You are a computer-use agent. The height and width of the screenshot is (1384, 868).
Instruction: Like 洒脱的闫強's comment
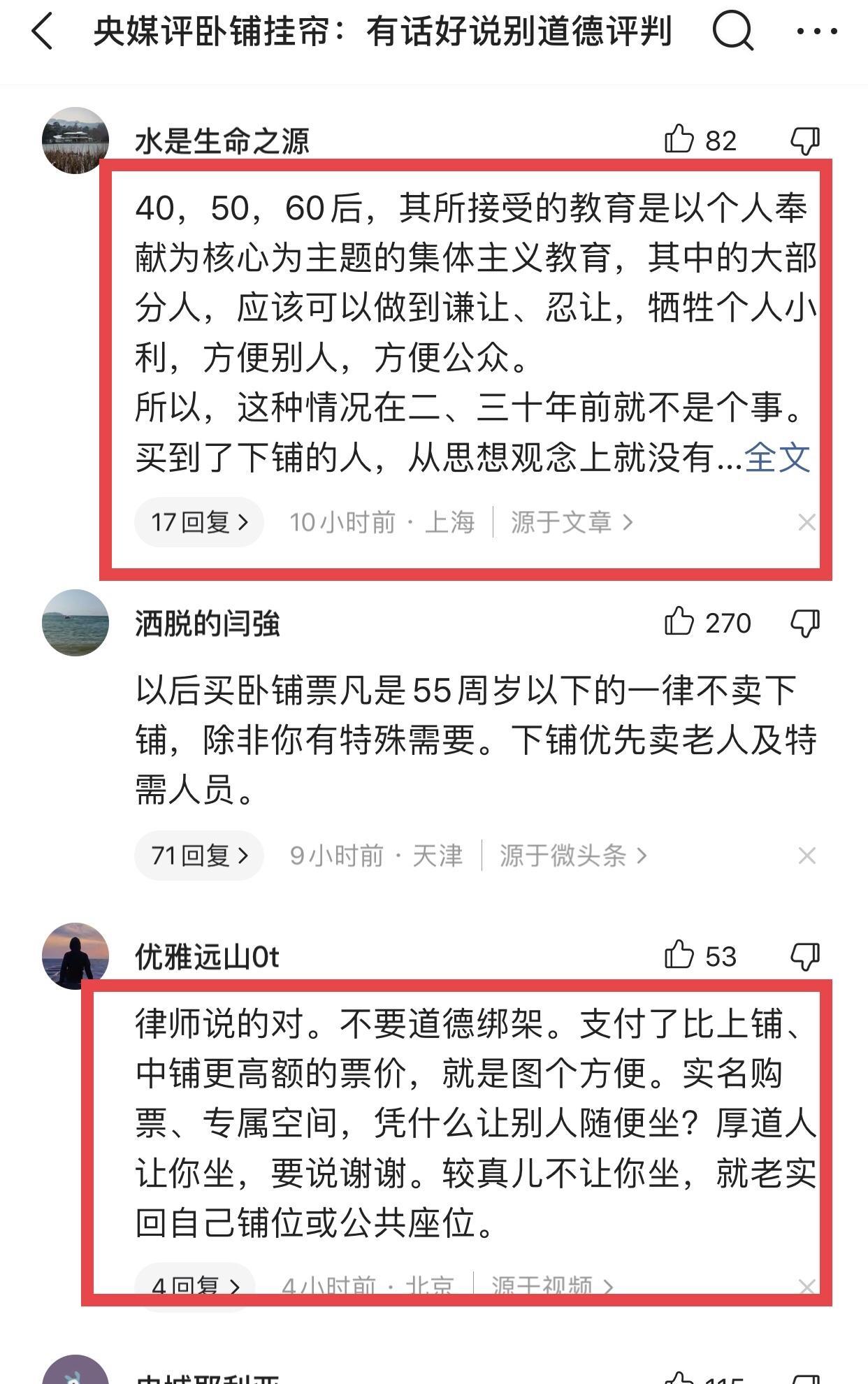tap(679, 622)
